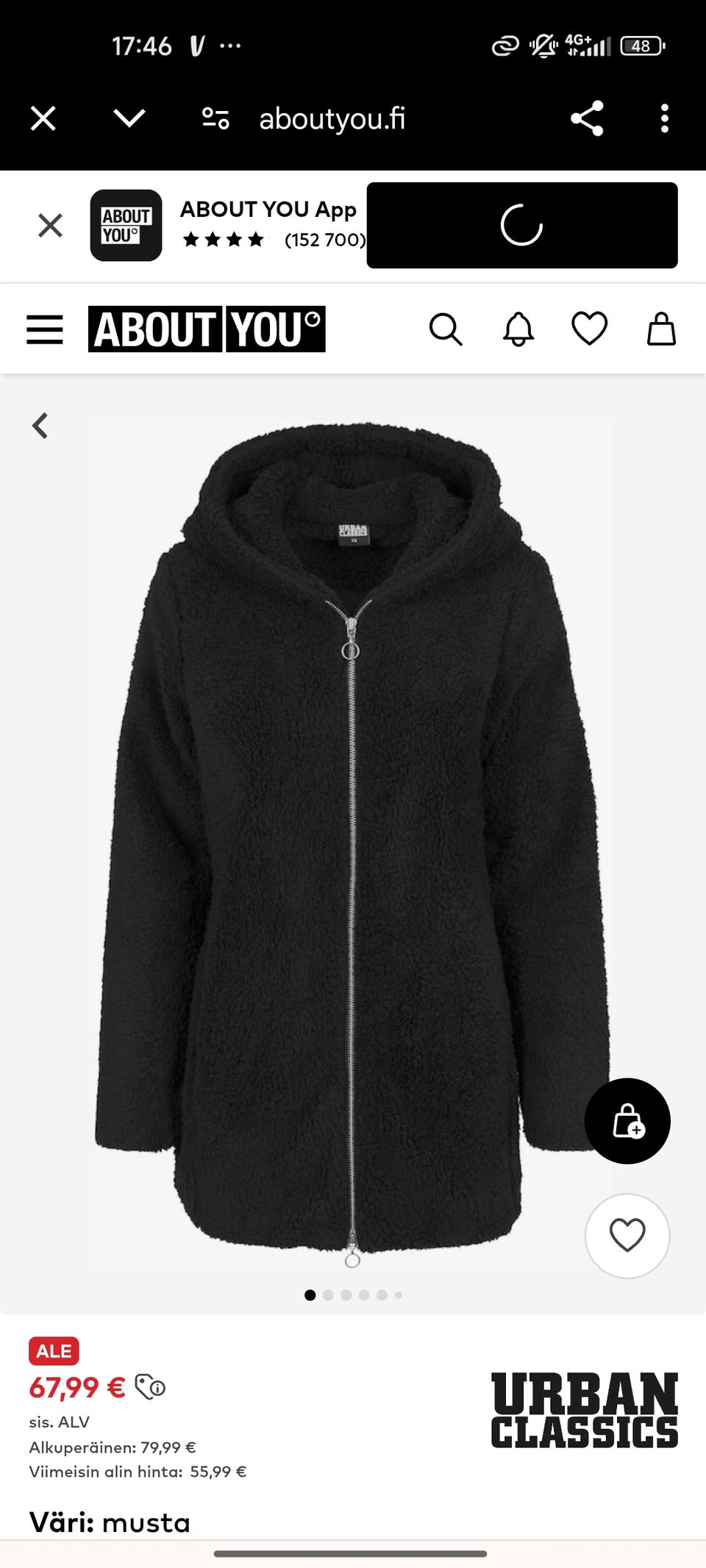This screenshot has width=706, height=1568.
Task: View the wishlist from the header heart
Action: 589,329
